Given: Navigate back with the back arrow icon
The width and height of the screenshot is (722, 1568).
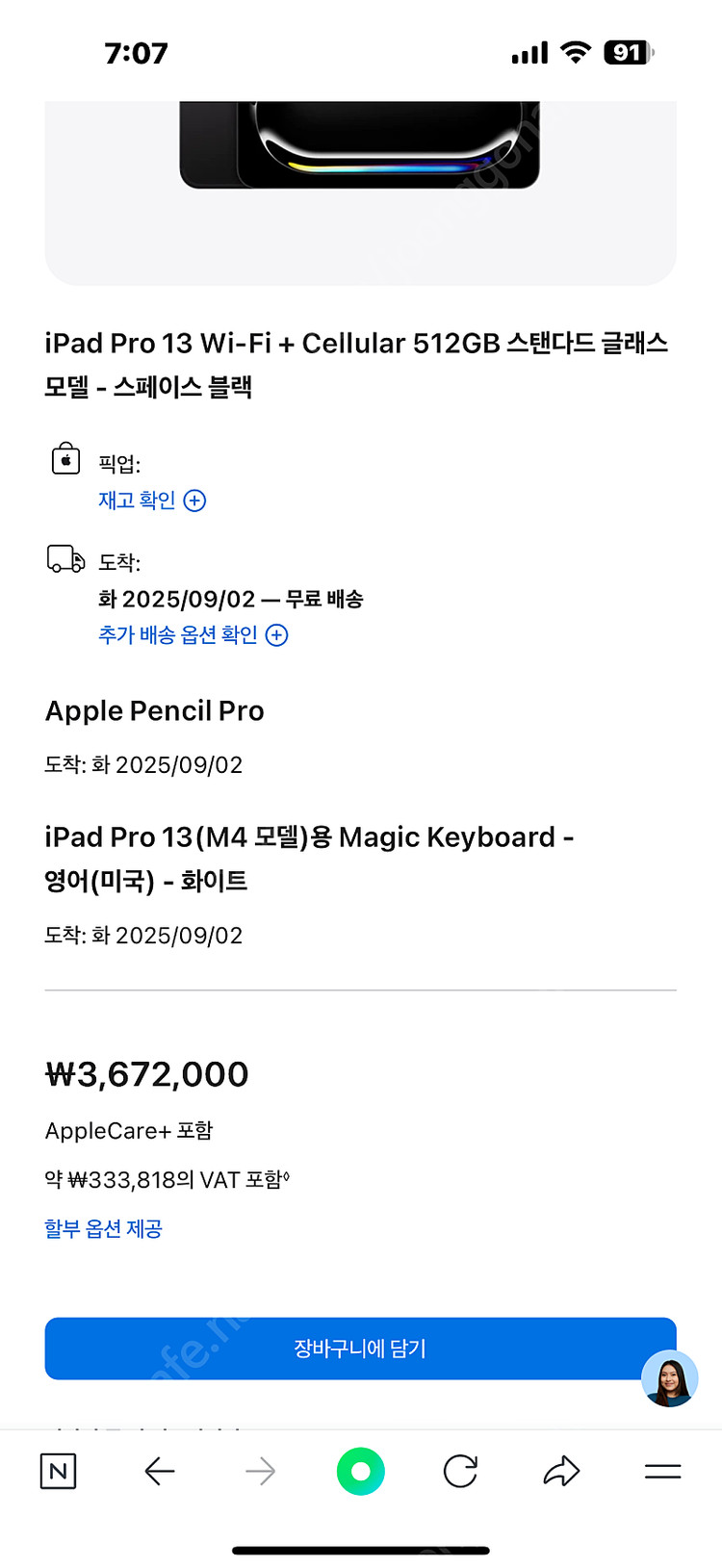Looking at the screenshot, I should (160, 1471).
